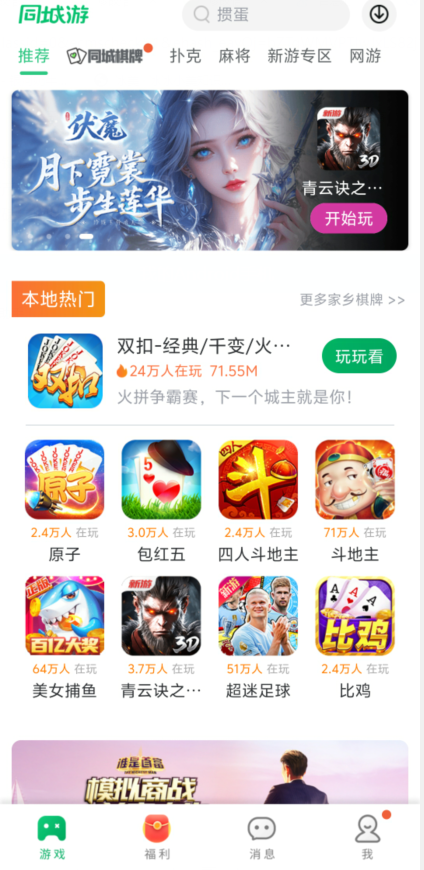Go to the 福利 tab
This screenshot has width=424, height=870.
157,838
